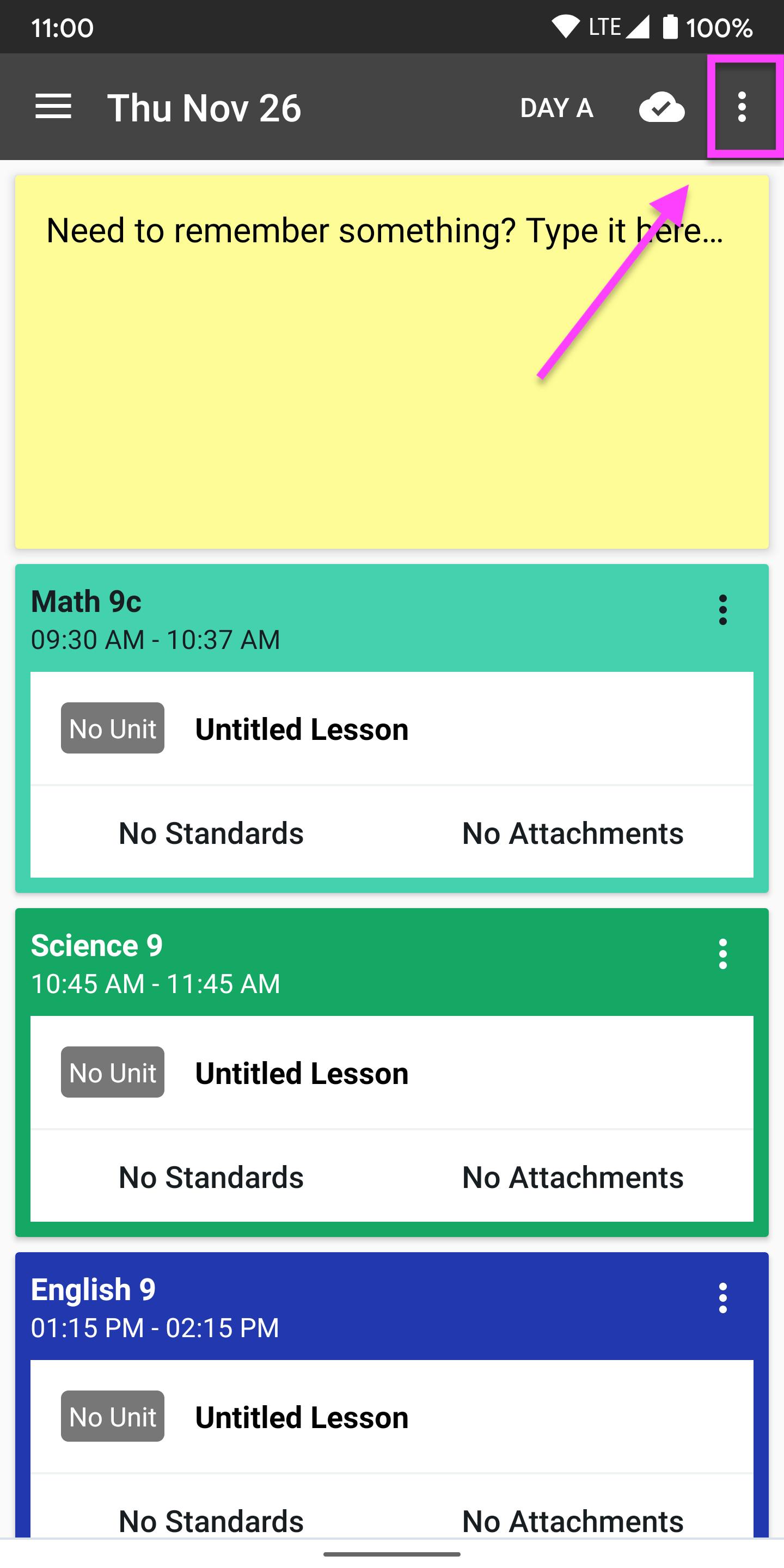Tap No Attachments under Science 9
This screenshot has width=784, height=1568.
pos(573,1177)
